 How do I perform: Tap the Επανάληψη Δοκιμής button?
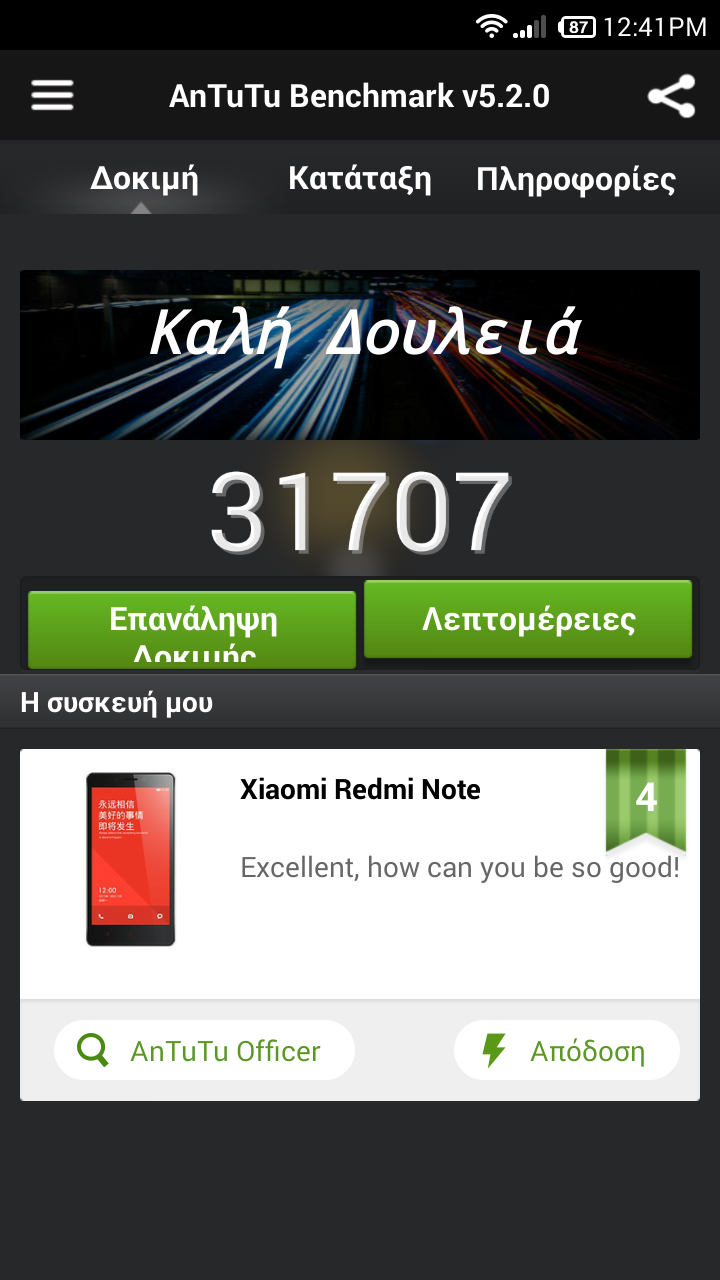[x=192, y=629]
